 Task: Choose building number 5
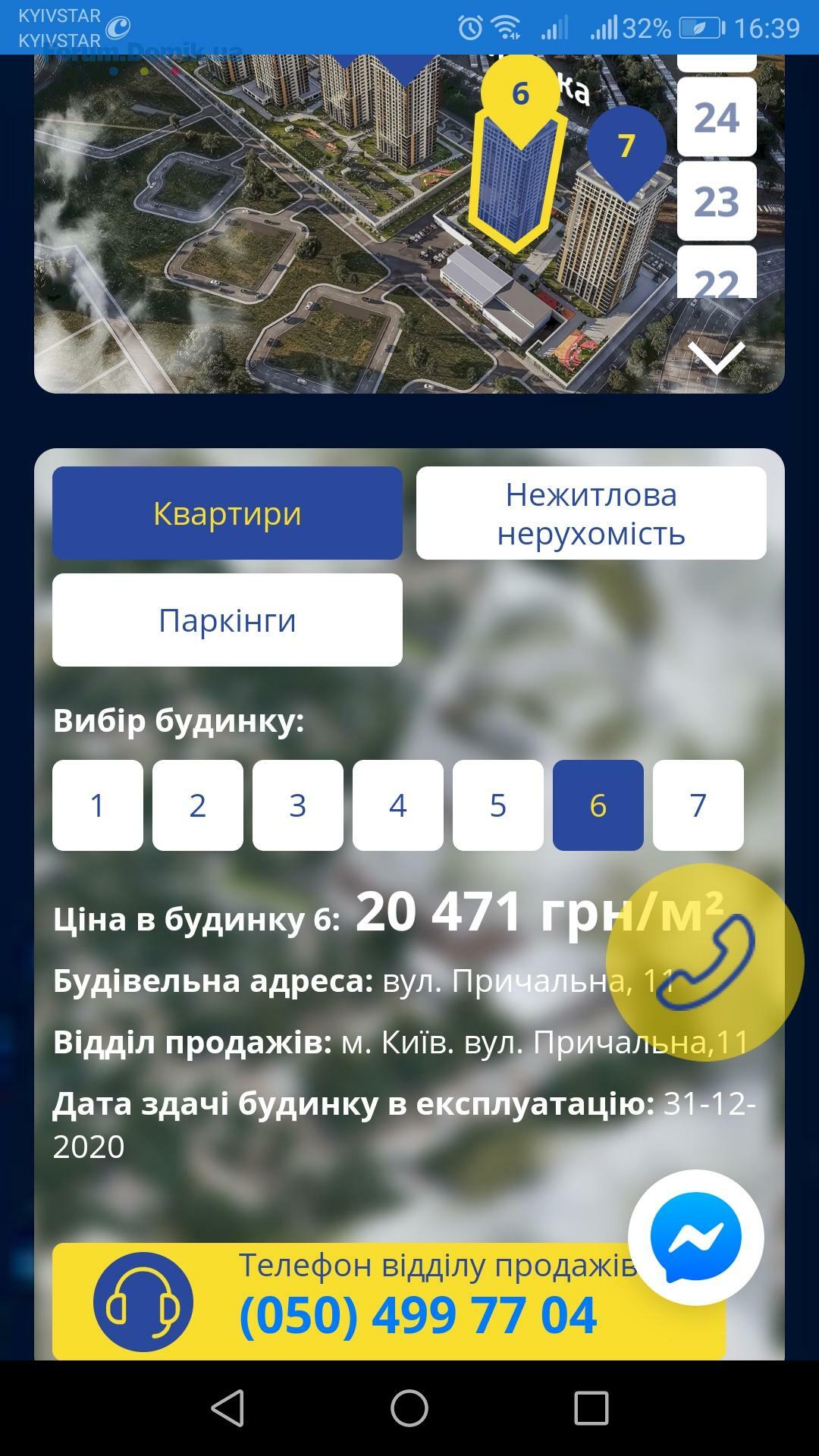click(x=497, y=805)
